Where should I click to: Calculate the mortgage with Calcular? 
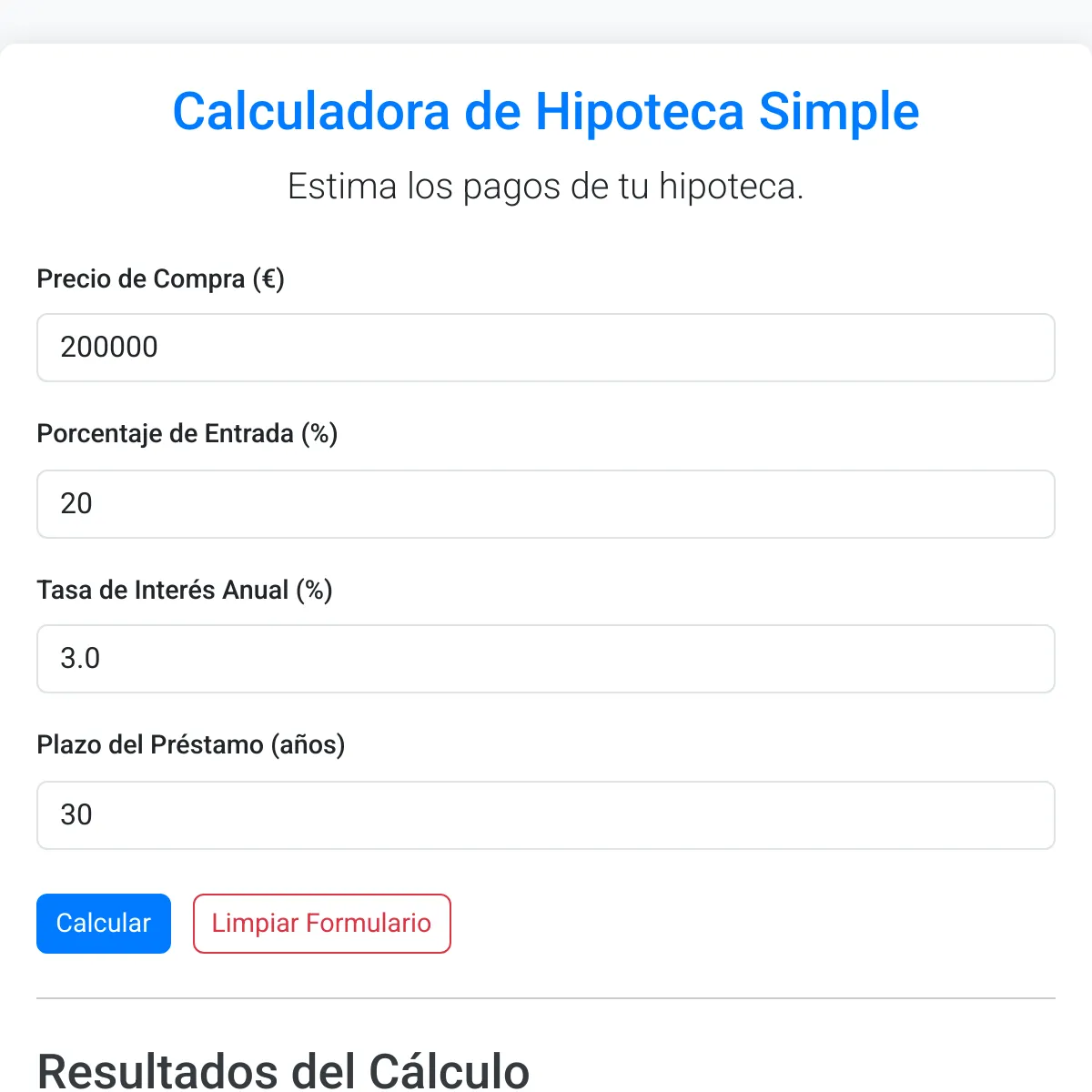coord(104,924)
